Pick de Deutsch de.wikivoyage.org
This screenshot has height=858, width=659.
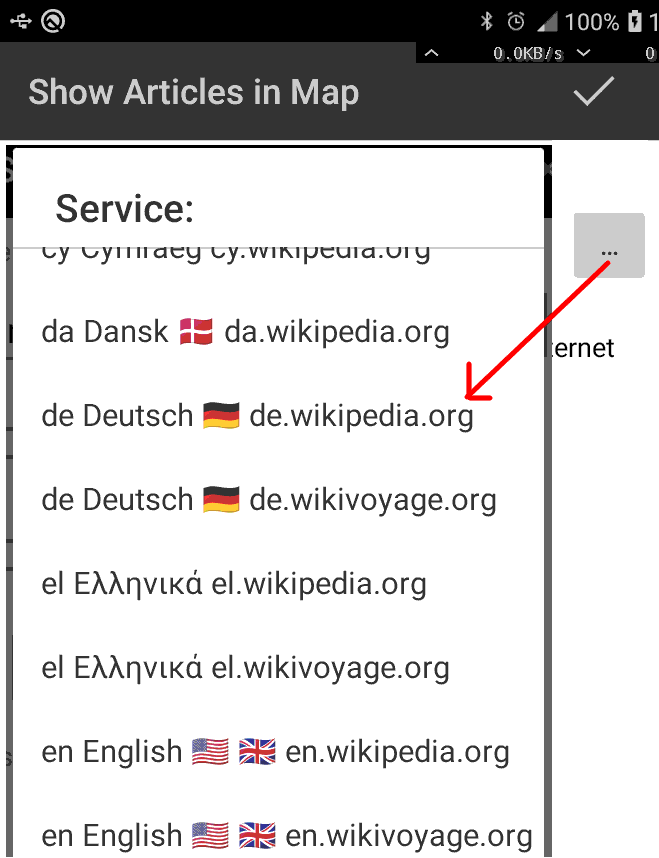269,499
